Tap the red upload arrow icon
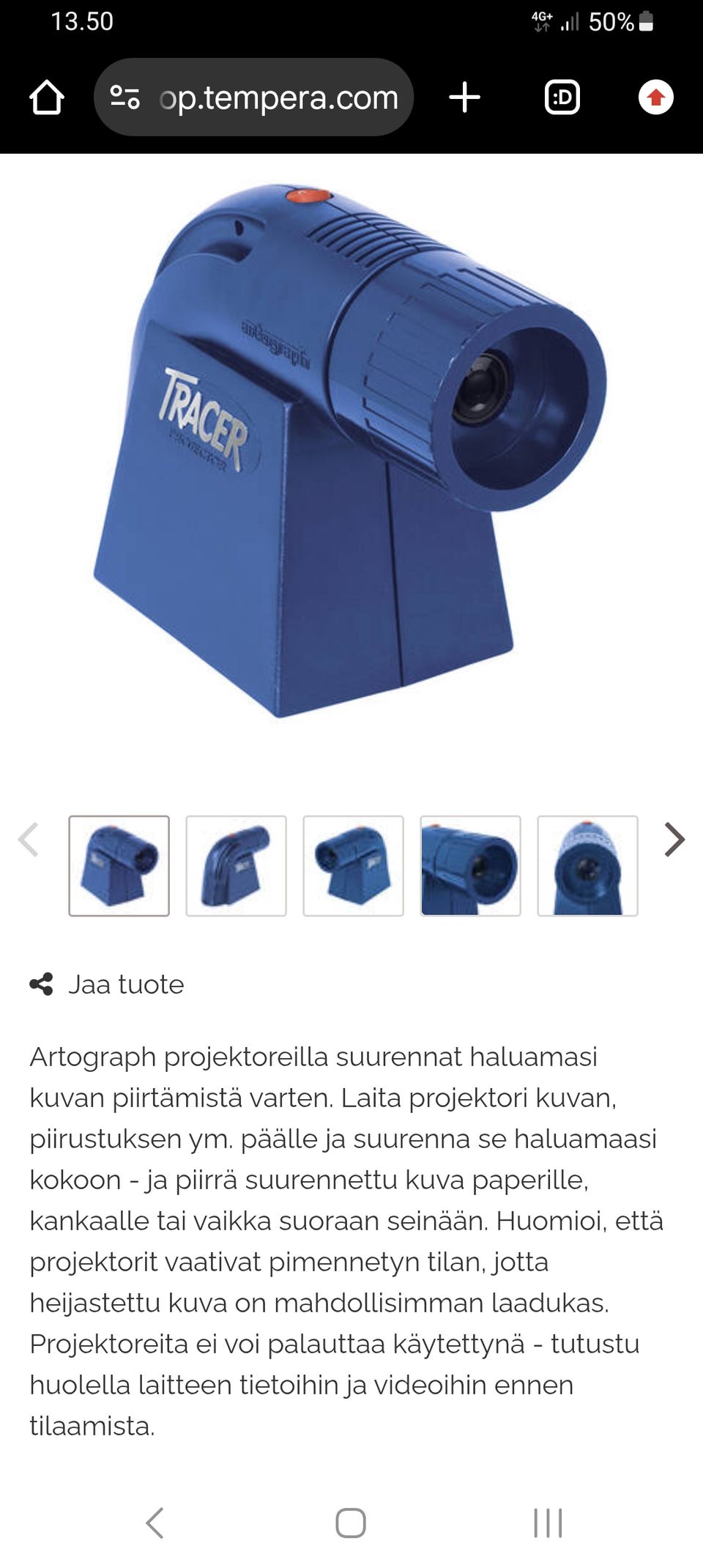Screen dimensions: 703x1568 [657, 98]
